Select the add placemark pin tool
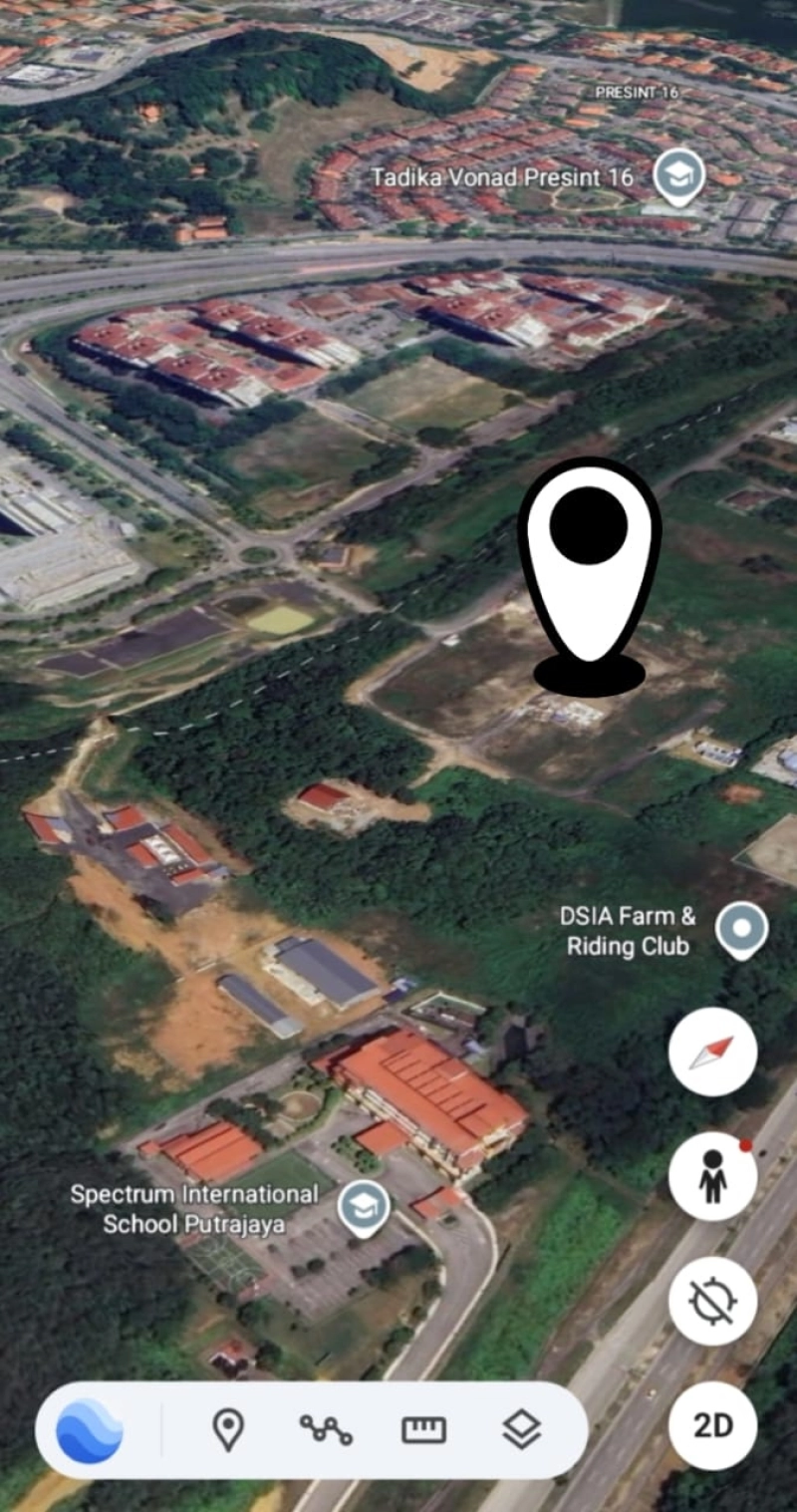Screen dimensions: 797x1512 click(x=229, y=1427)
